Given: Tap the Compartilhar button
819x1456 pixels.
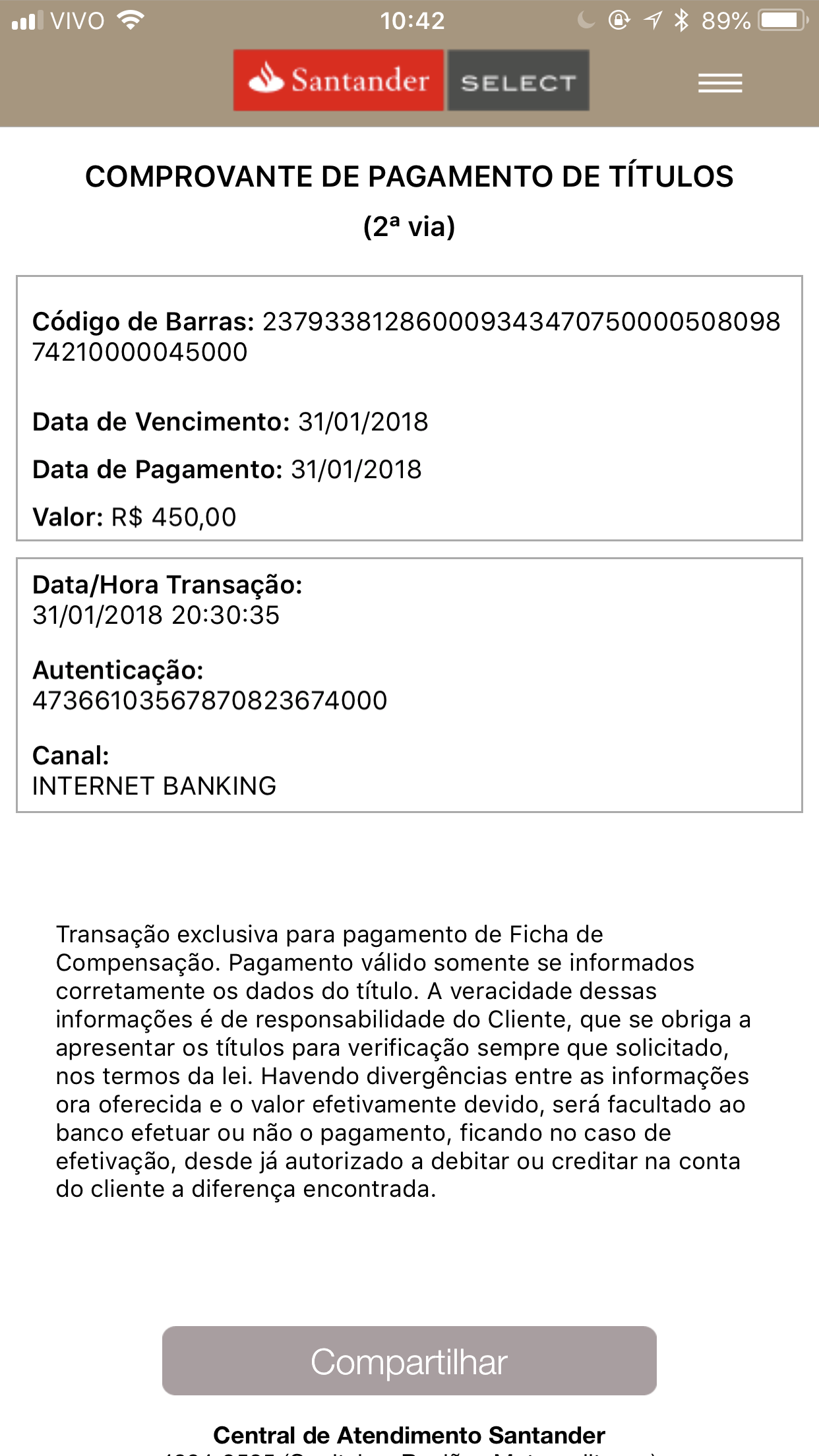Looking at the screenshot, I should (x=409, y=1361).
